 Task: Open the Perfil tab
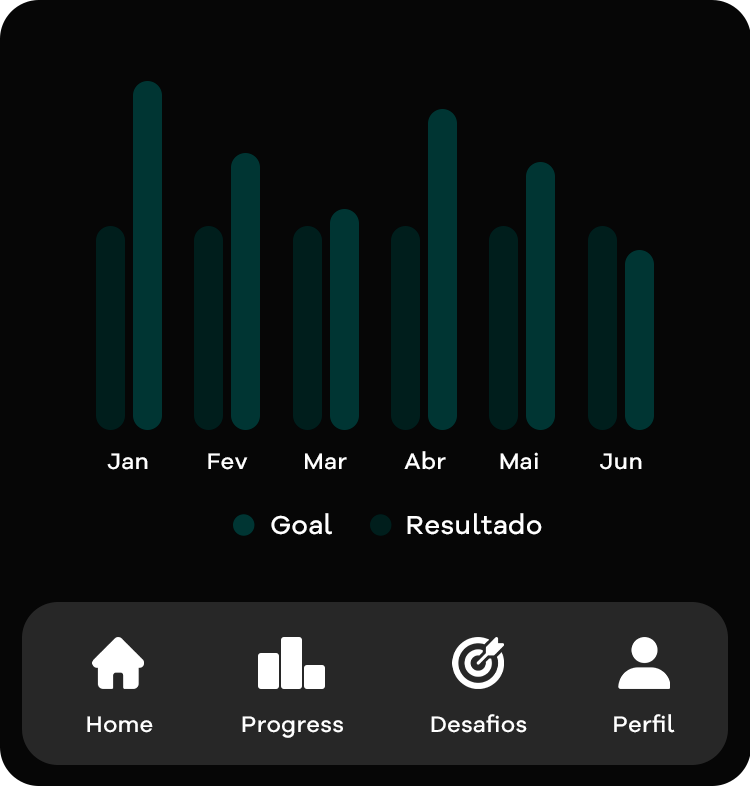644,684
